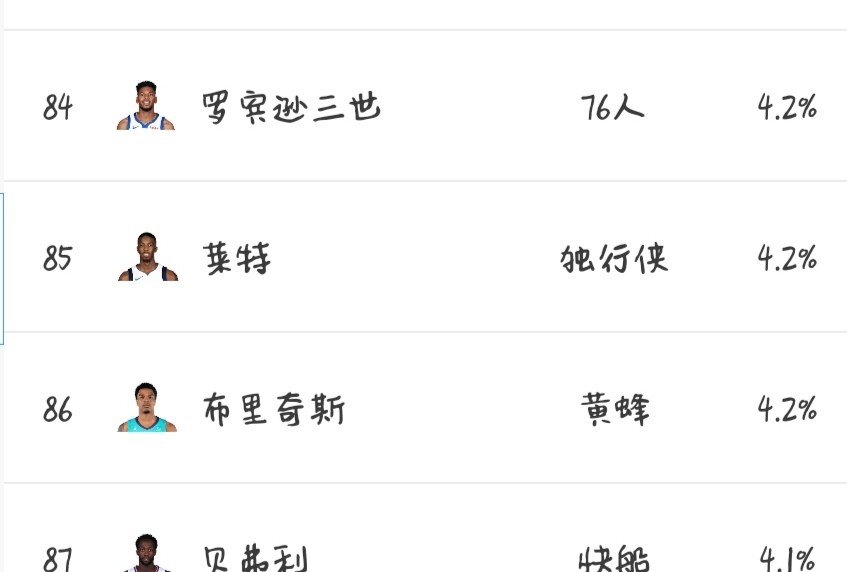View details for 莱特 of 独行侠
The width and height of the screenshot is (847, 572).
pyautogui.click(x=238, y=259)
